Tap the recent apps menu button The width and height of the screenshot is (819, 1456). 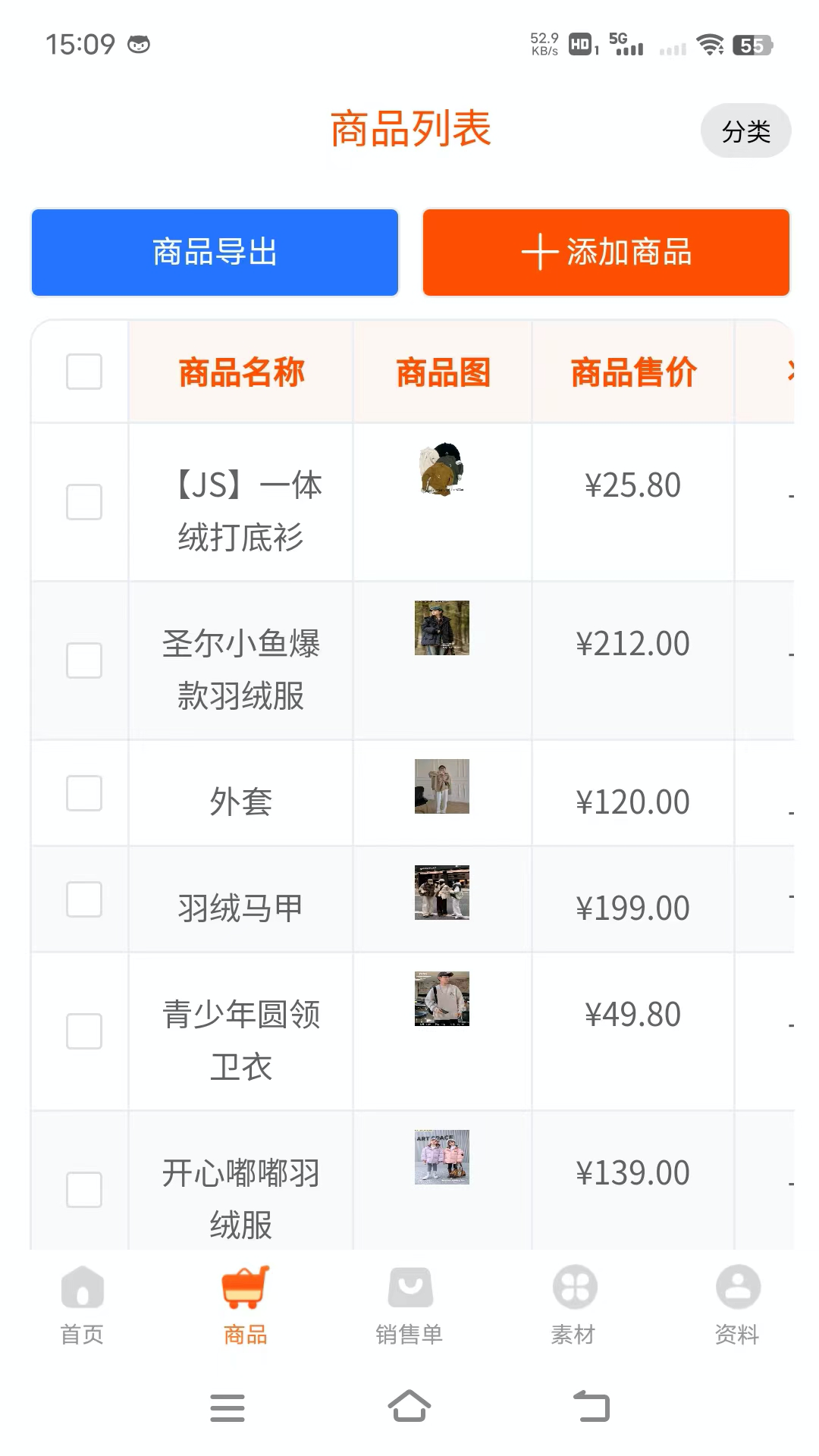(227, 1407)
